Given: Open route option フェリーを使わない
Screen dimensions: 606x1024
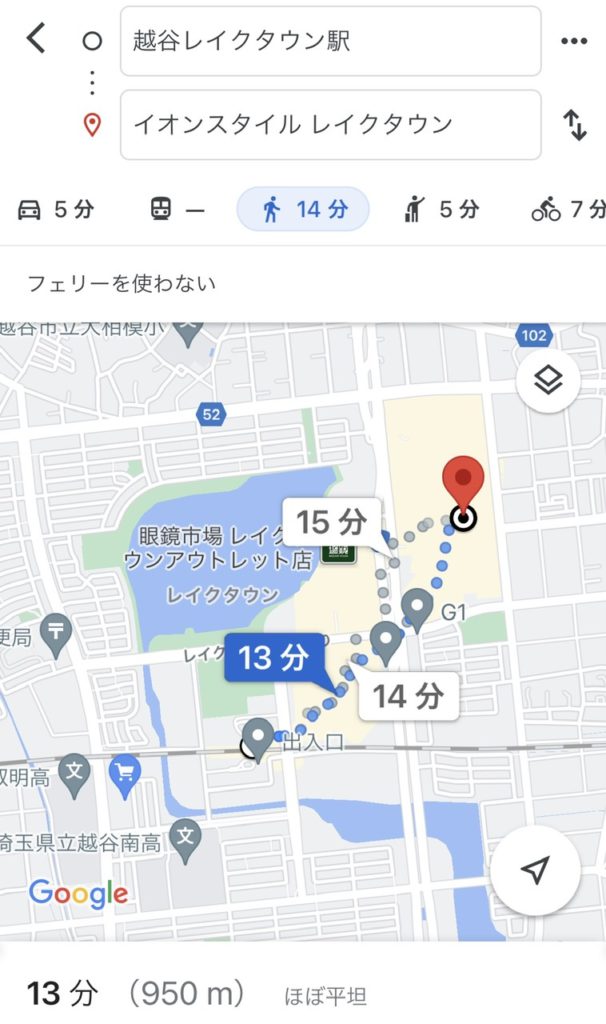Looking at the screenshot, I should (121, 283).
